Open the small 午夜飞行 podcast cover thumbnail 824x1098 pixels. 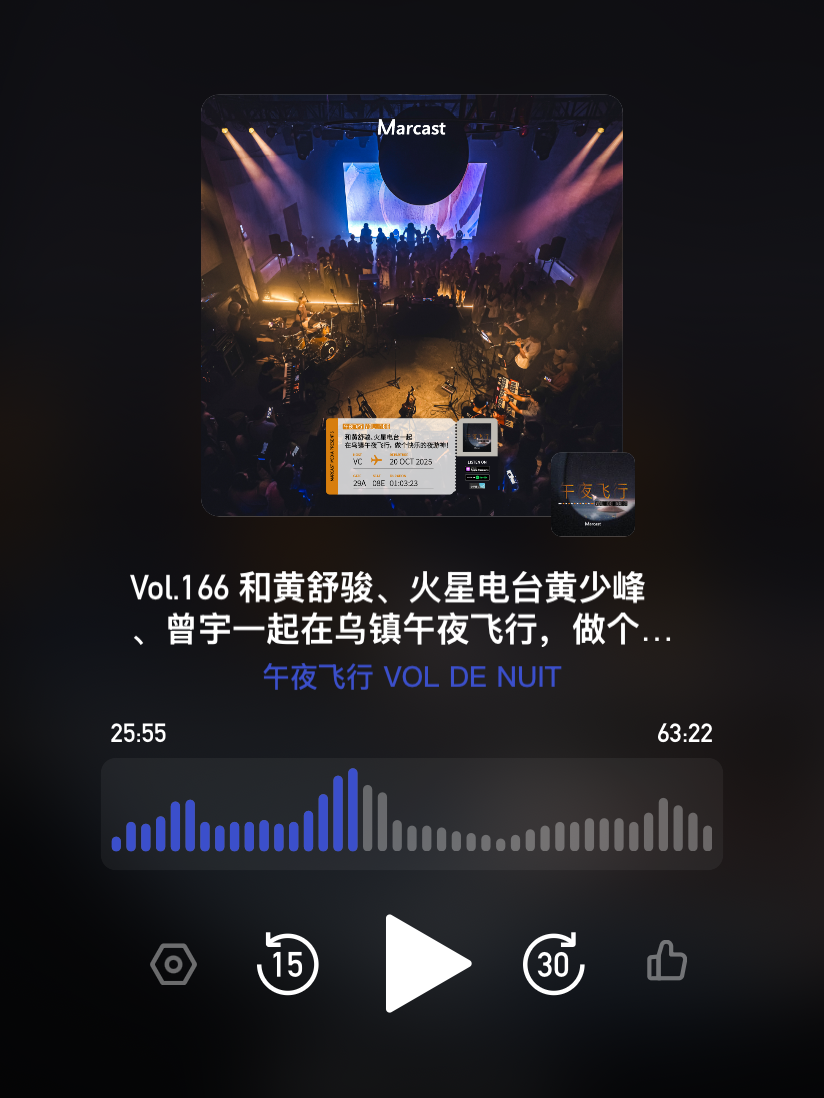click(593, 494)
